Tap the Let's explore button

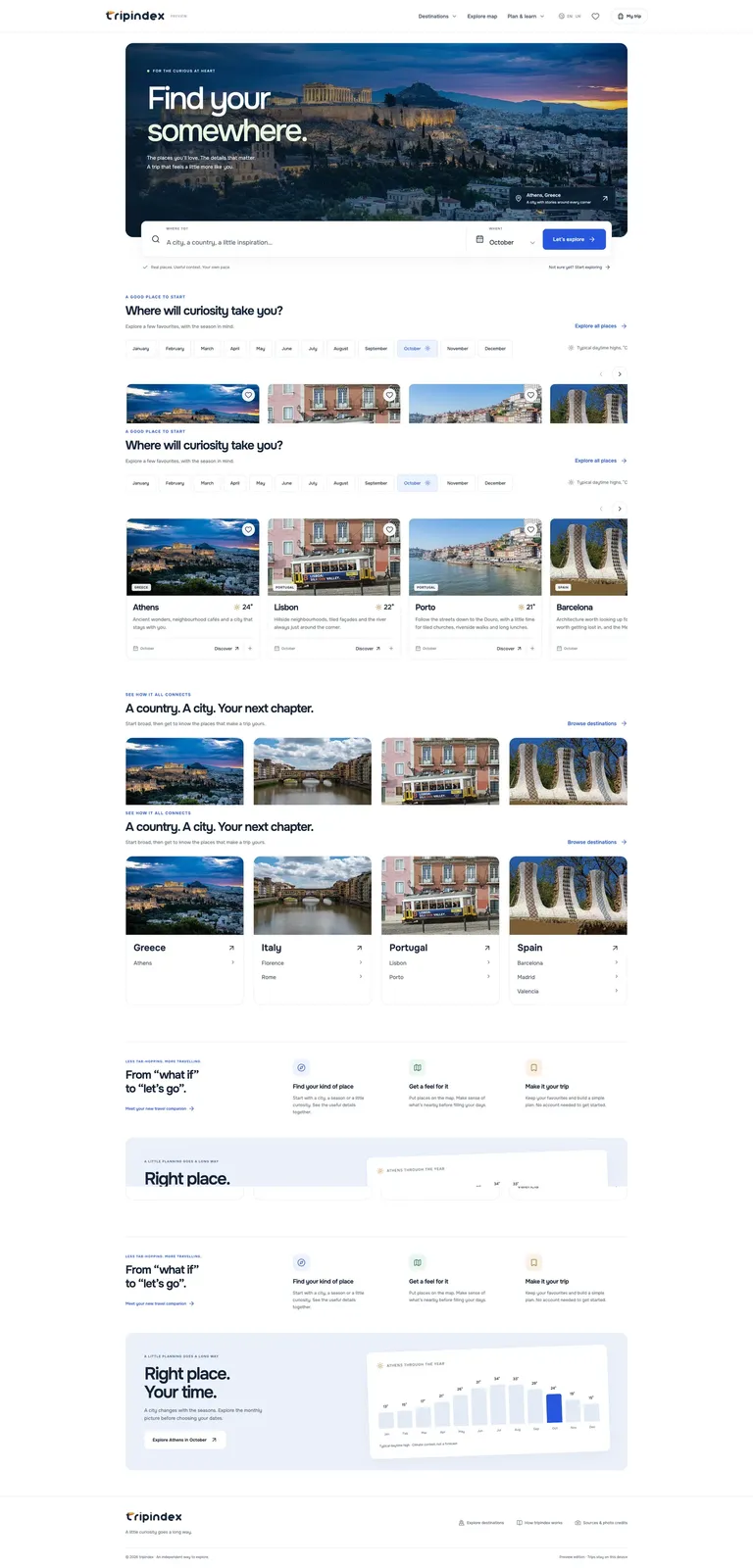[574, 239]
